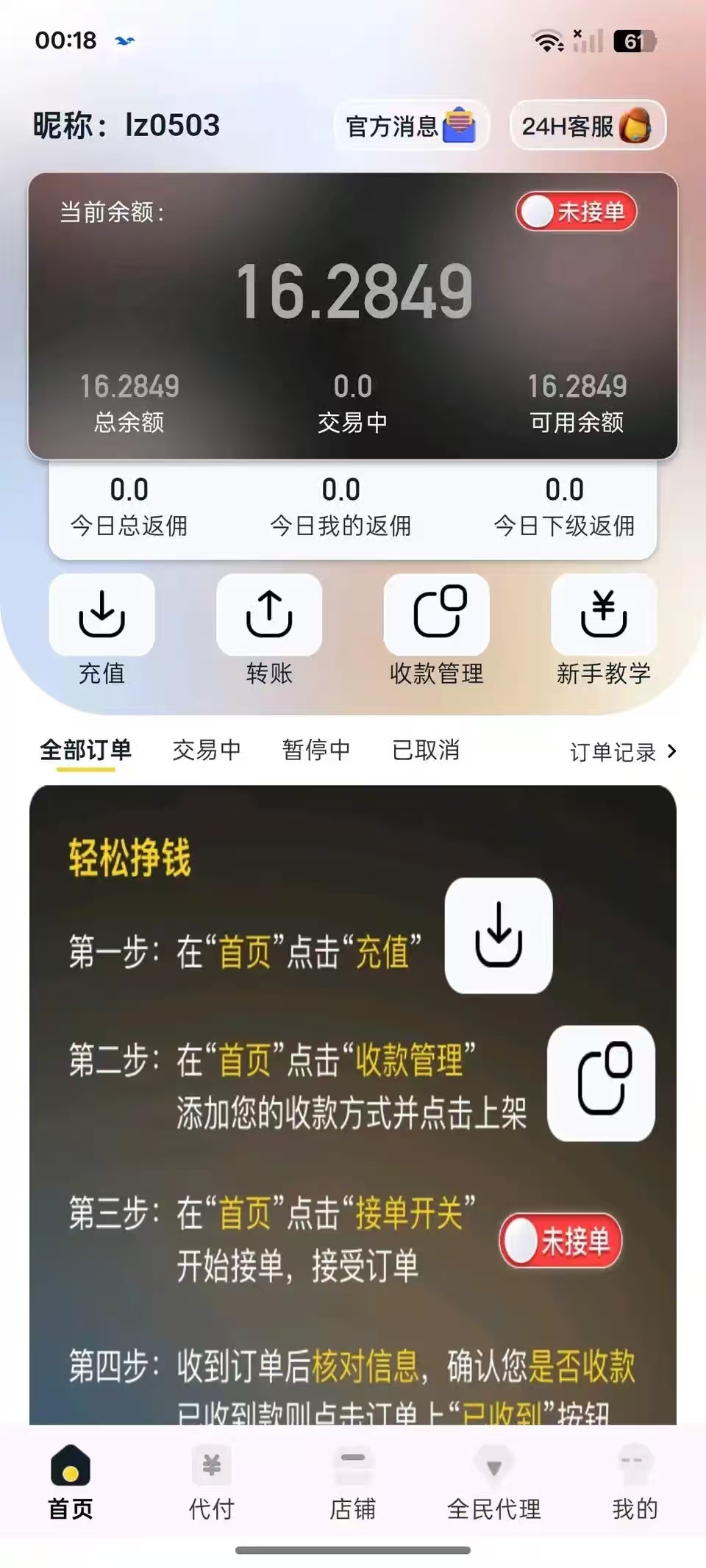The width and height of the screenshot is (706, 1568).
Task: Switch to the 代付 tab
Action: point(212,1481)
